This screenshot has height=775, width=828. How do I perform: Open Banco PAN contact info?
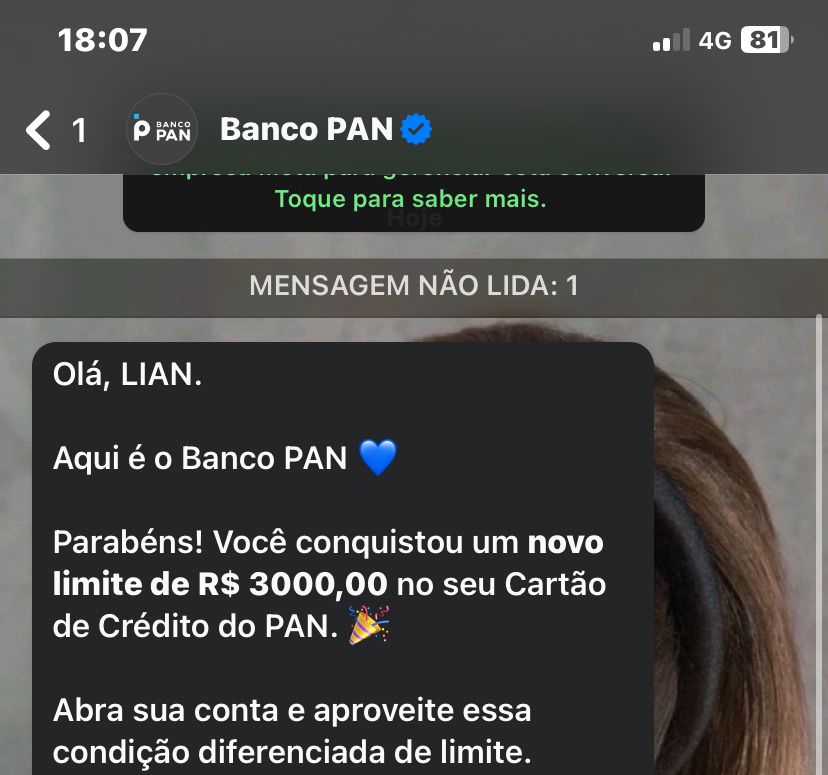(306, 130)
